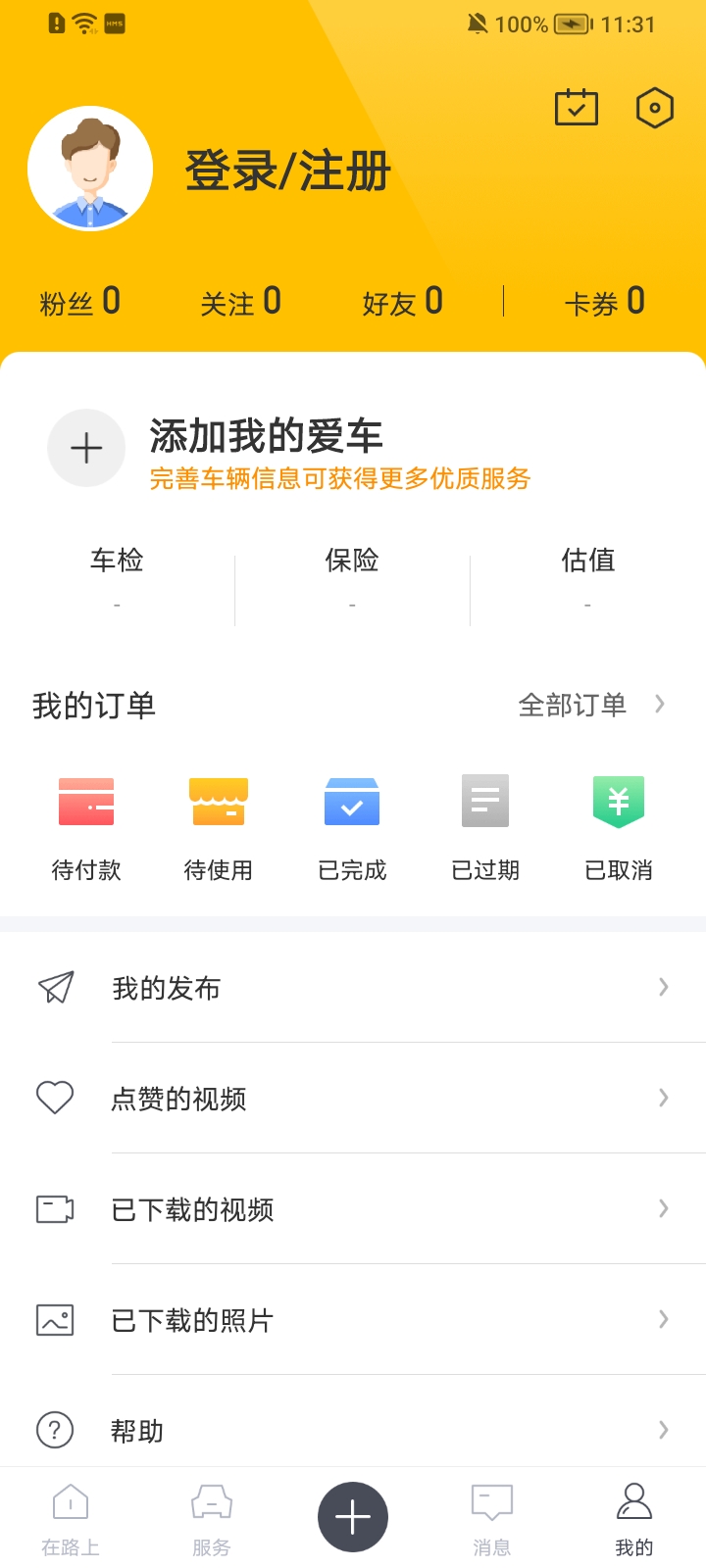Open the 待付款 pending payment orders icon
Image resolution: width=706 pixels, height=1568 pixels.
point(86,802)
